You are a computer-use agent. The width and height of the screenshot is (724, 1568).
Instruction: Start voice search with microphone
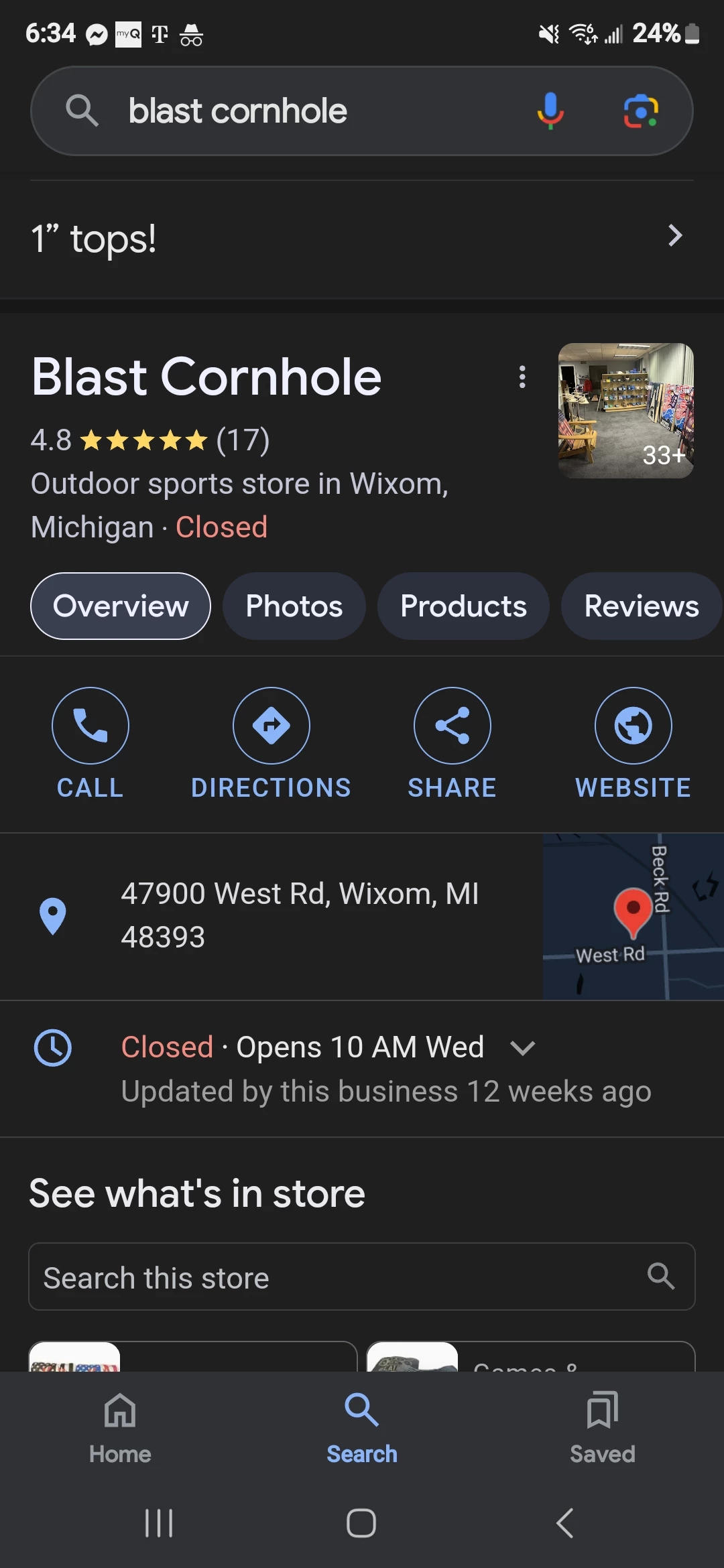550,111
